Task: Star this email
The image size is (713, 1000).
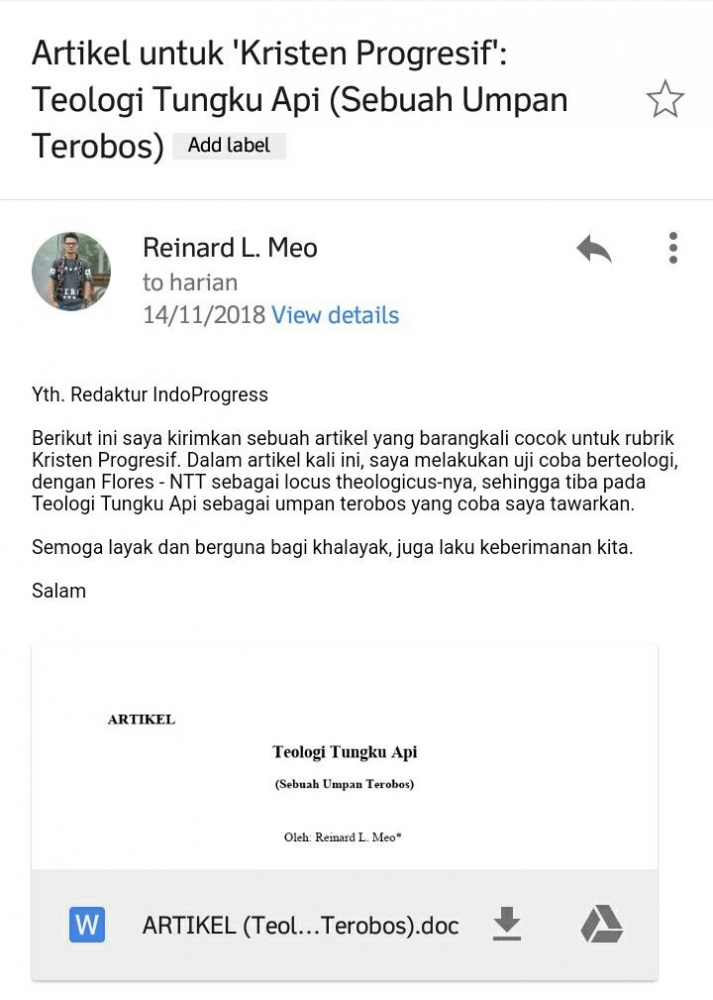Action: 664,100
